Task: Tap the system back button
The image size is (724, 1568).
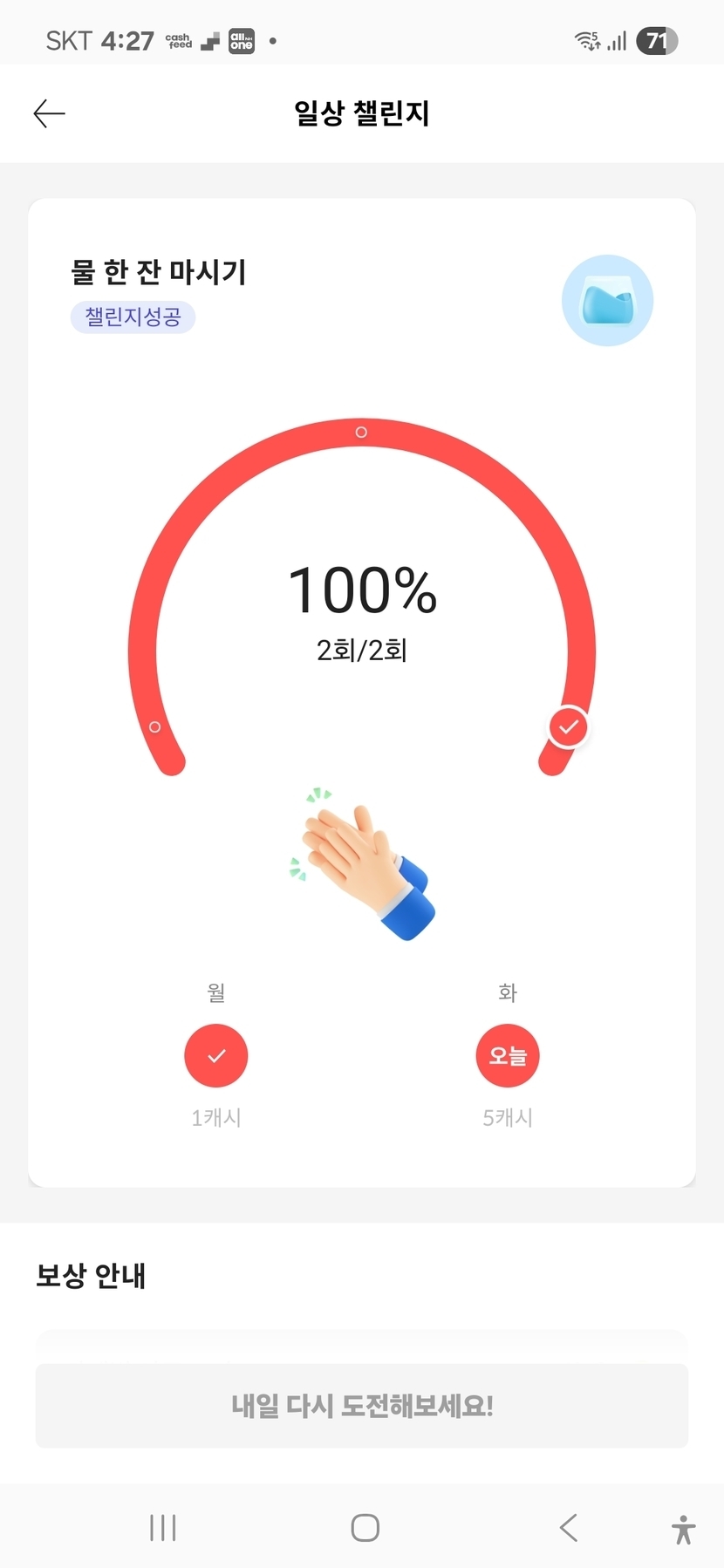Action: [569, 1528]
